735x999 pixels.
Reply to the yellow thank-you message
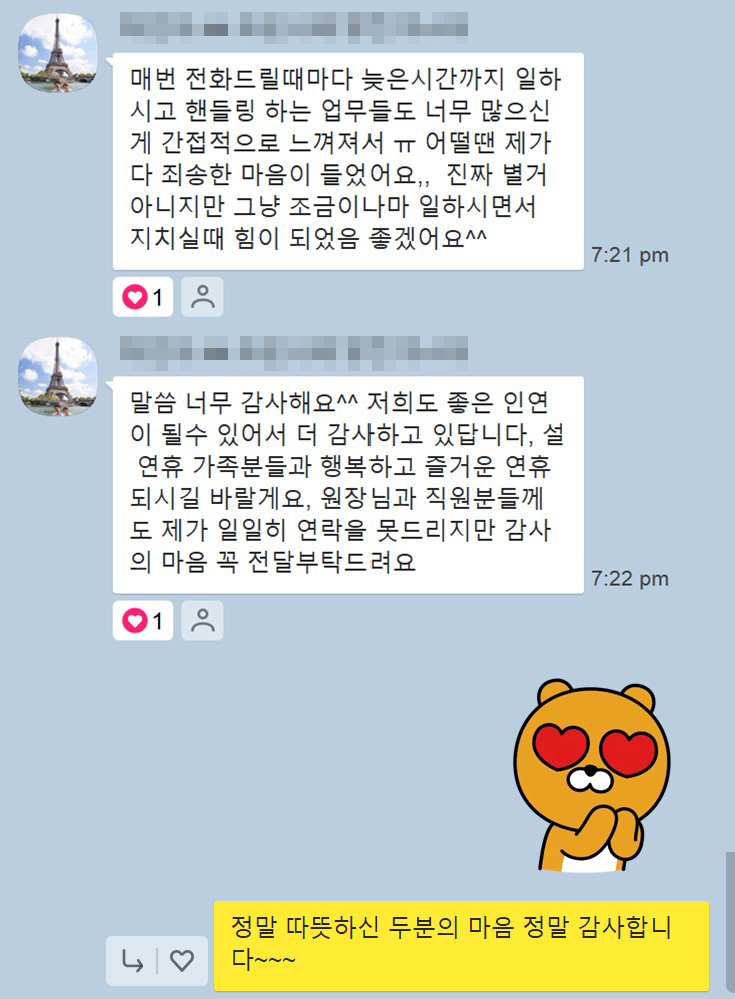[x=132, y=961]
